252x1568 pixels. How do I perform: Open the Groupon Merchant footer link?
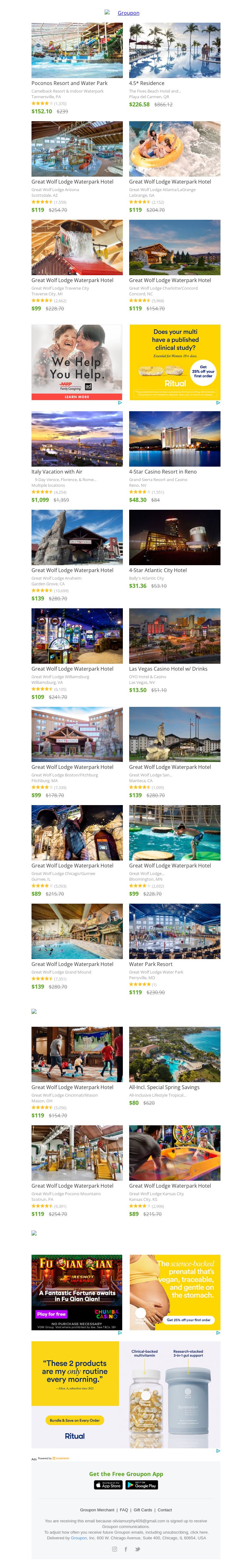point(97,1509)
